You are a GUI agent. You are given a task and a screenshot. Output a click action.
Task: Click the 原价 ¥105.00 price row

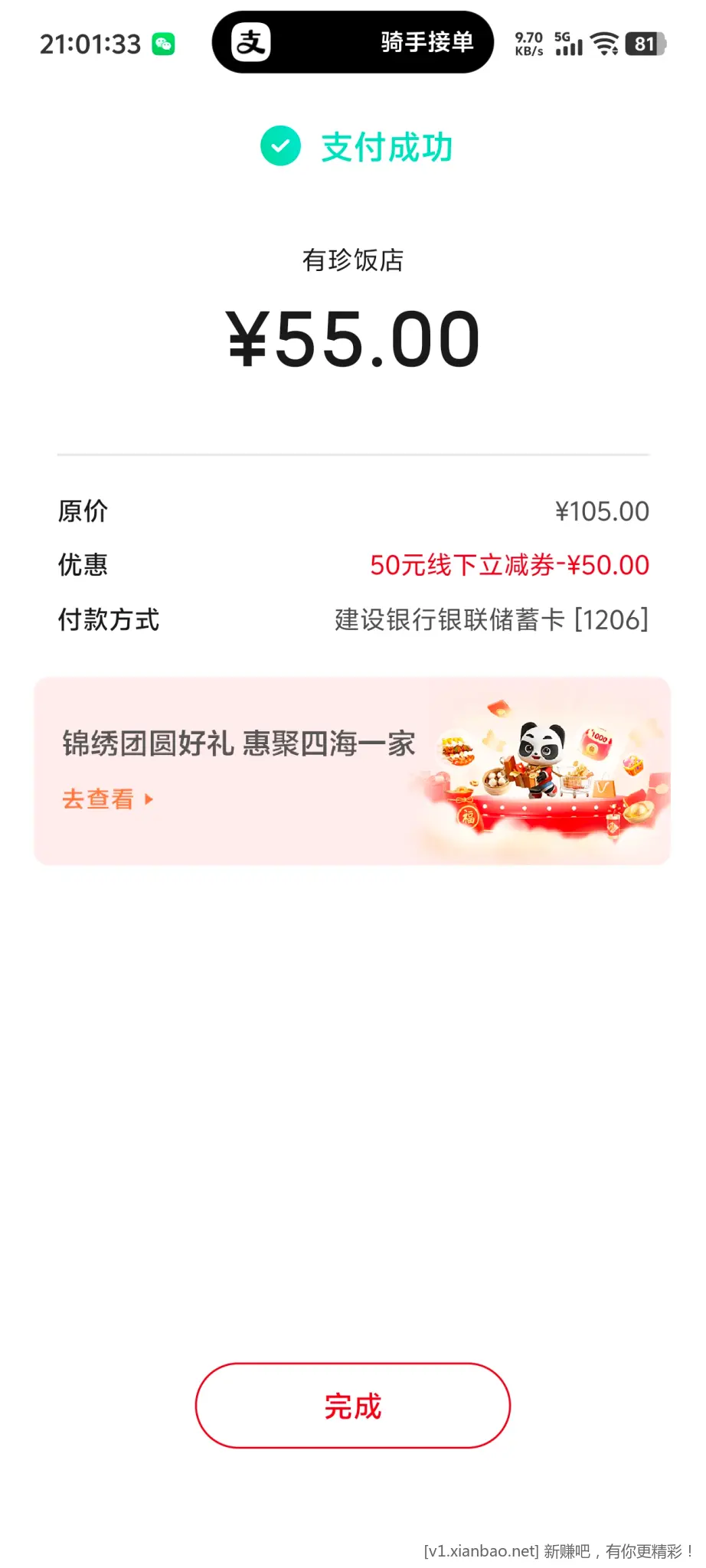click(x=353, y=510)
